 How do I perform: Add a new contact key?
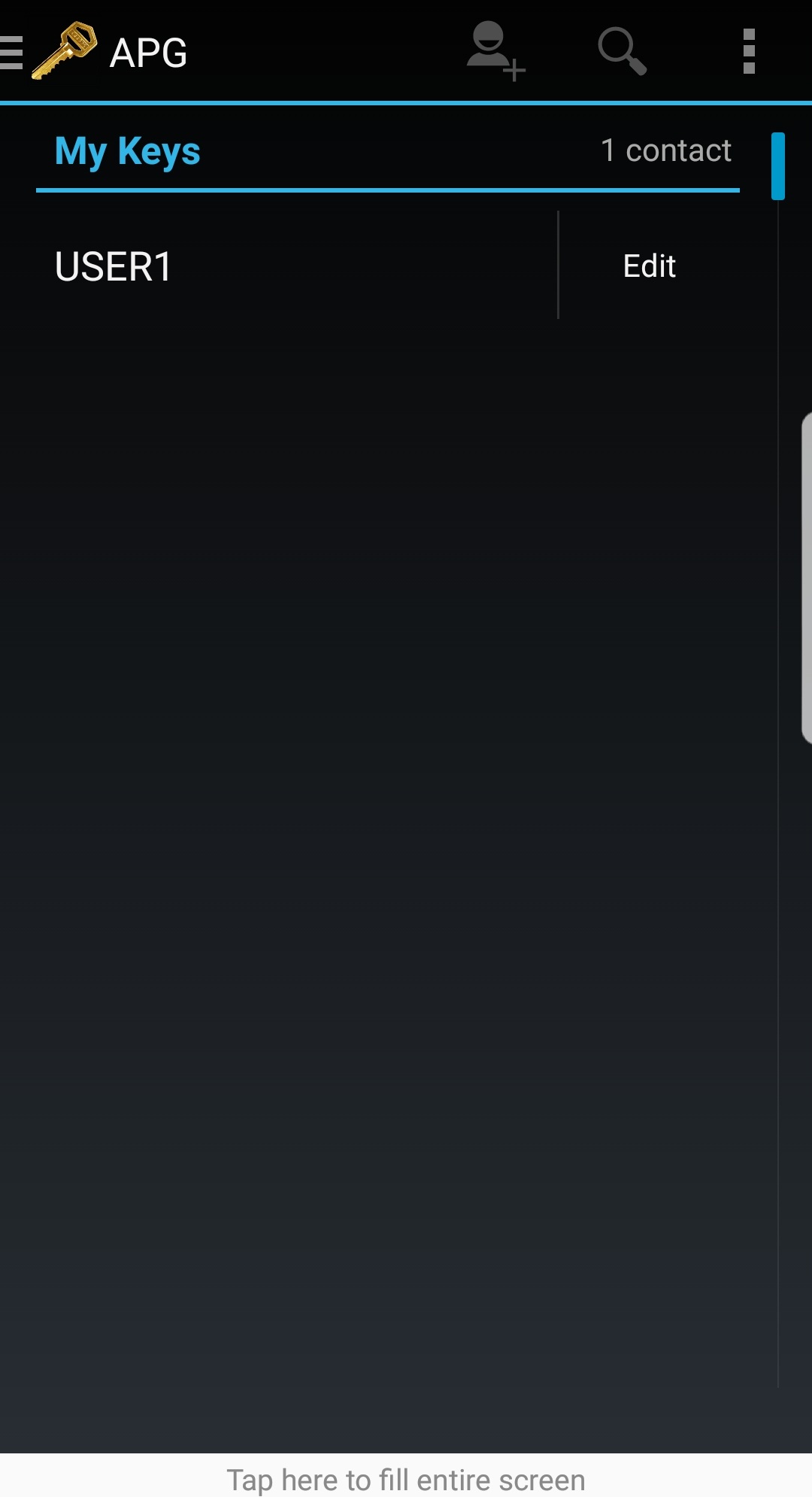[494, 51]
